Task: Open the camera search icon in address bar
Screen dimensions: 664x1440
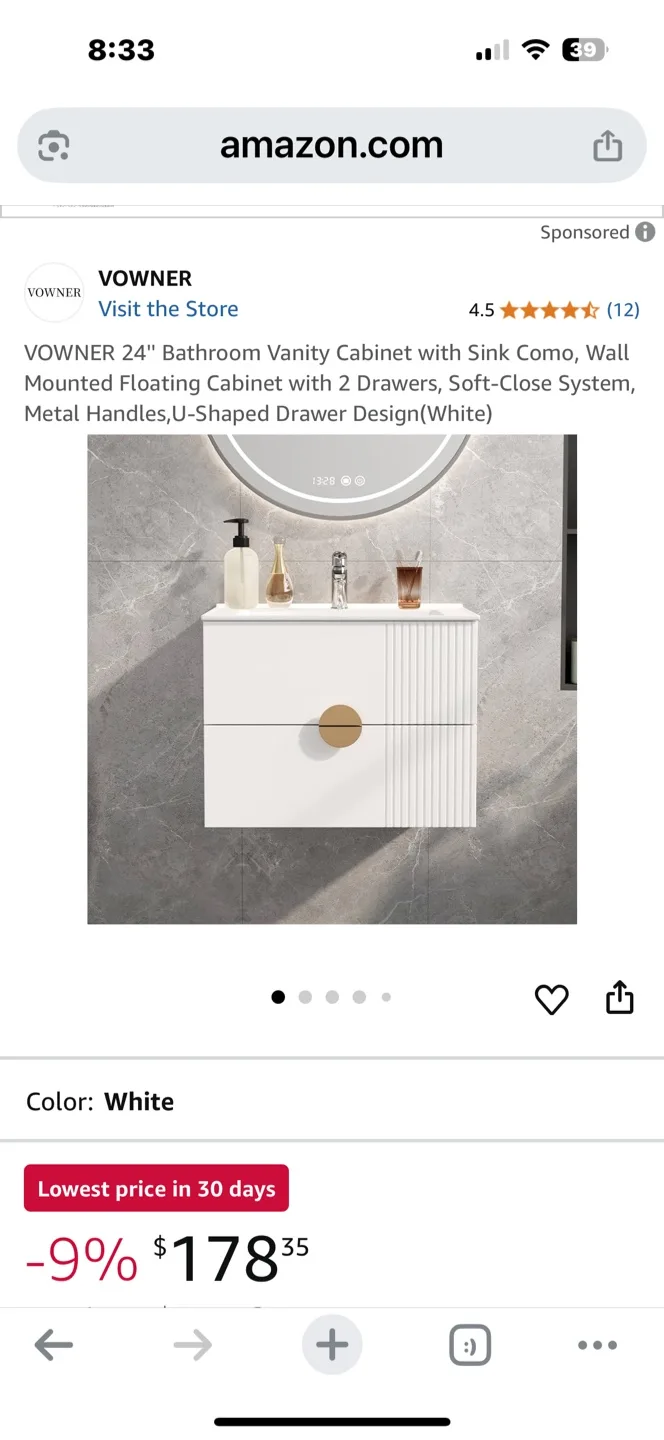Action: [x=53, y=146]
